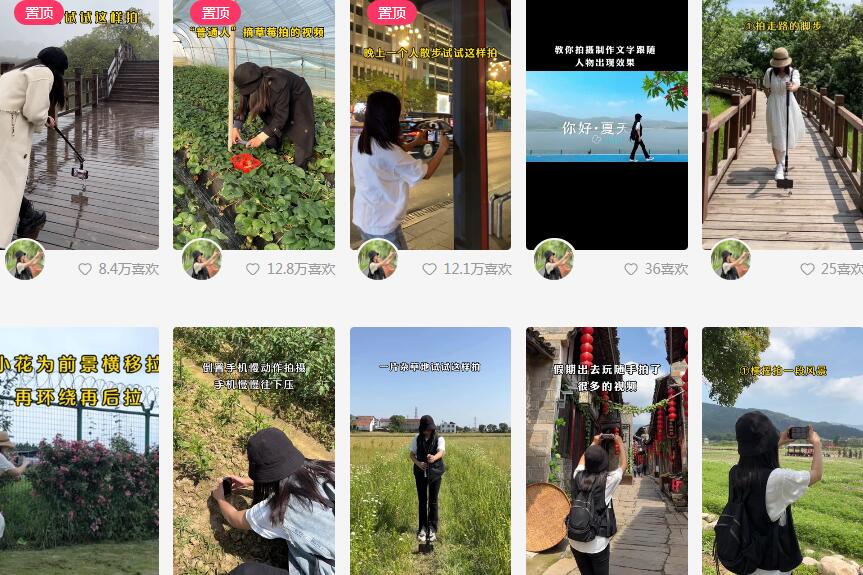Open the '倒置手机慢动作拍摄' video

[254, 450]
